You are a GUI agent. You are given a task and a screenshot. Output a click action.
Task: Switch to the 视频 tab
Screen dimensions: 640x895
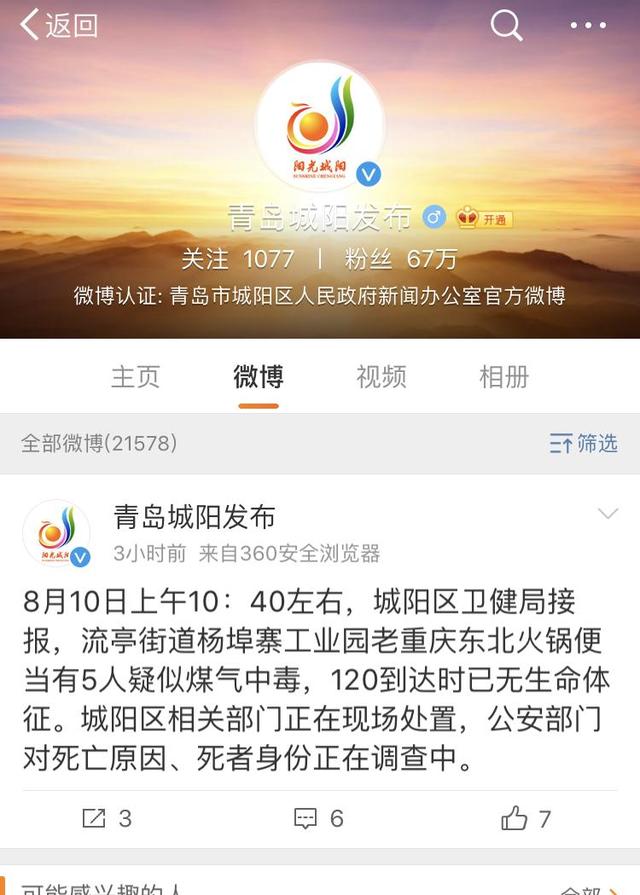click(x=381, y=377)
